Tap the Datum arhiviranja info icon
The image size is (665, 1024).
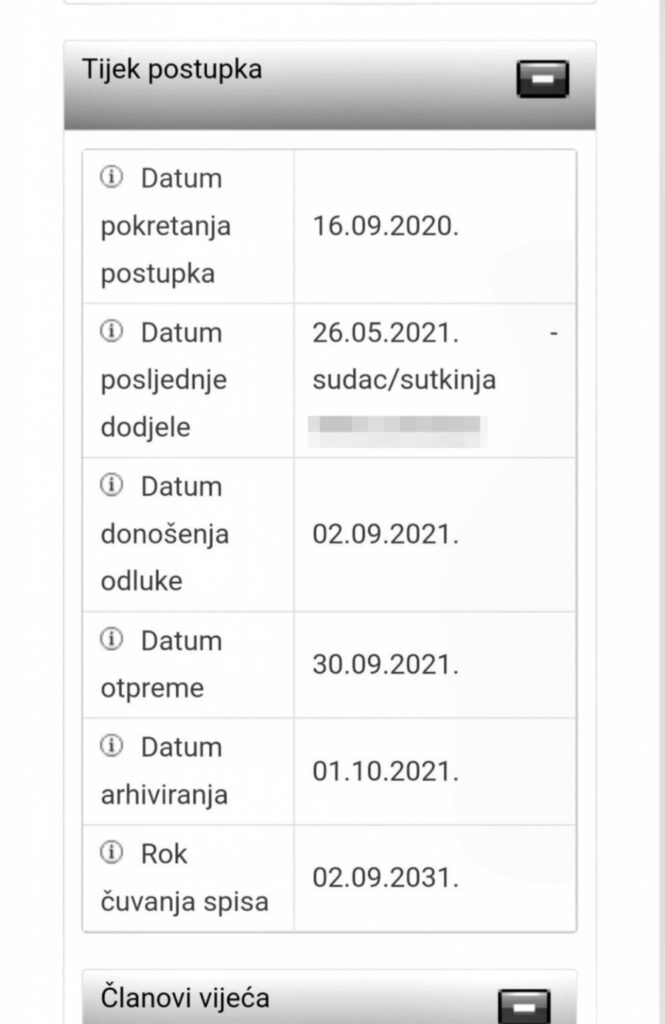pyautogui.click(x=111, y=746)
